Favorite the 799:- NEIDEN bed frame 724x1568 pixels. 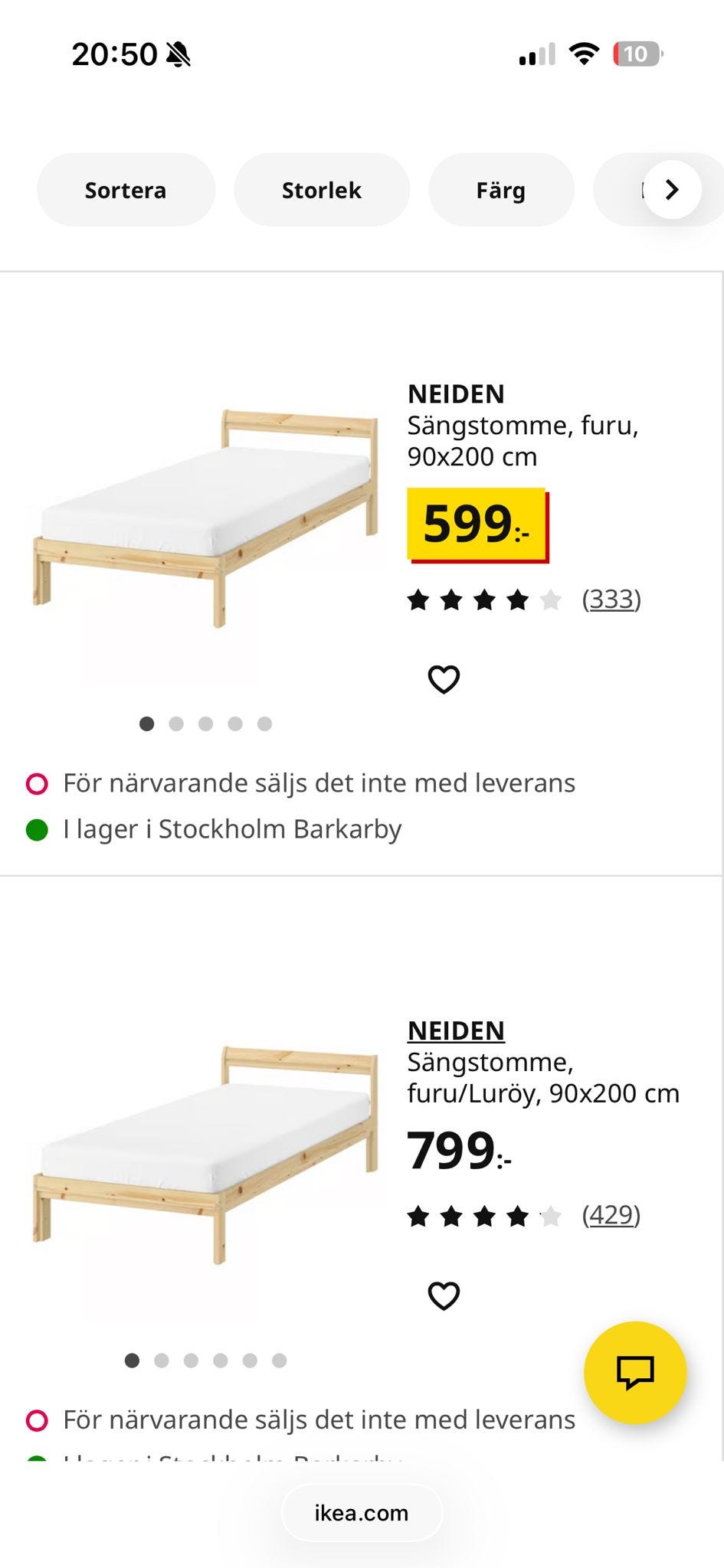pos(444,1295)
